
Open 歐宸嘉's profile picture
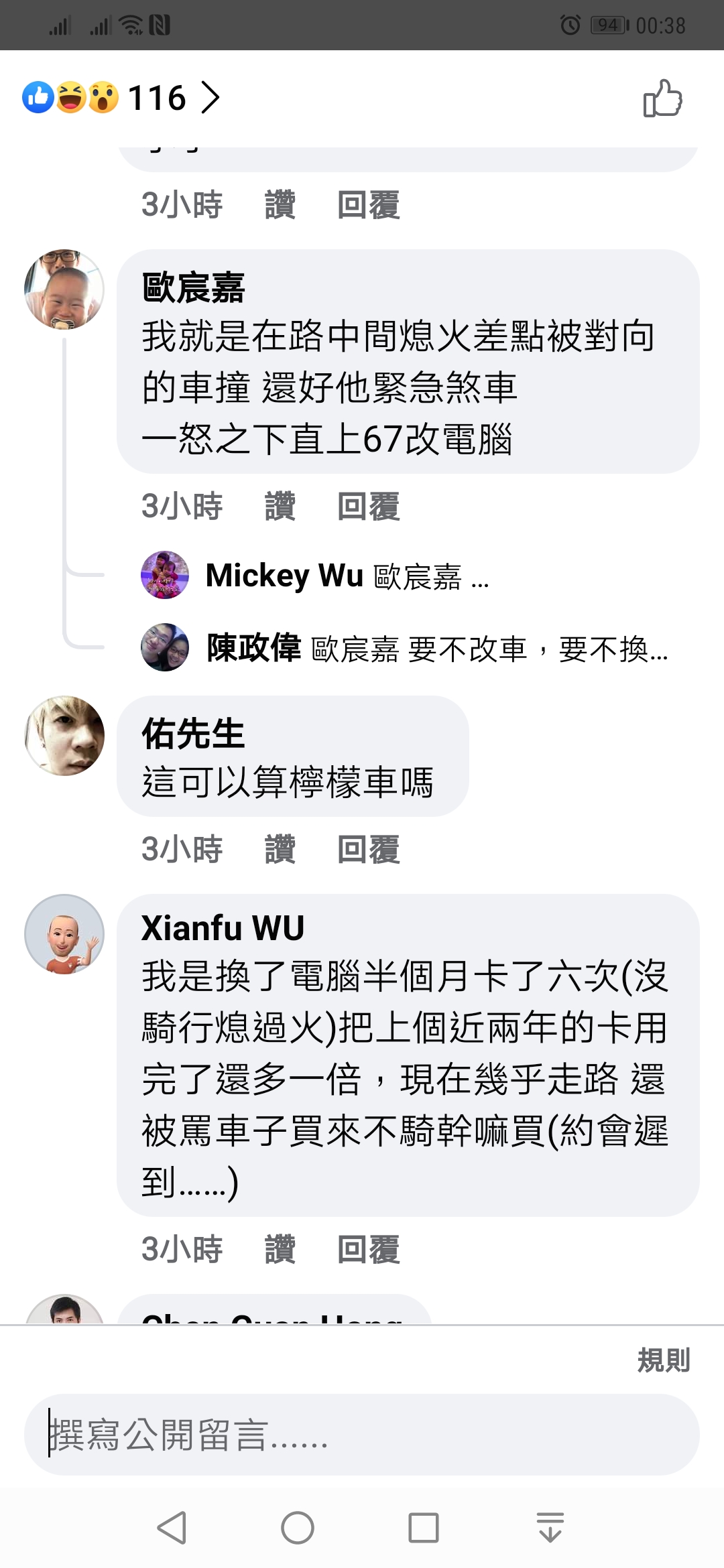64,289
